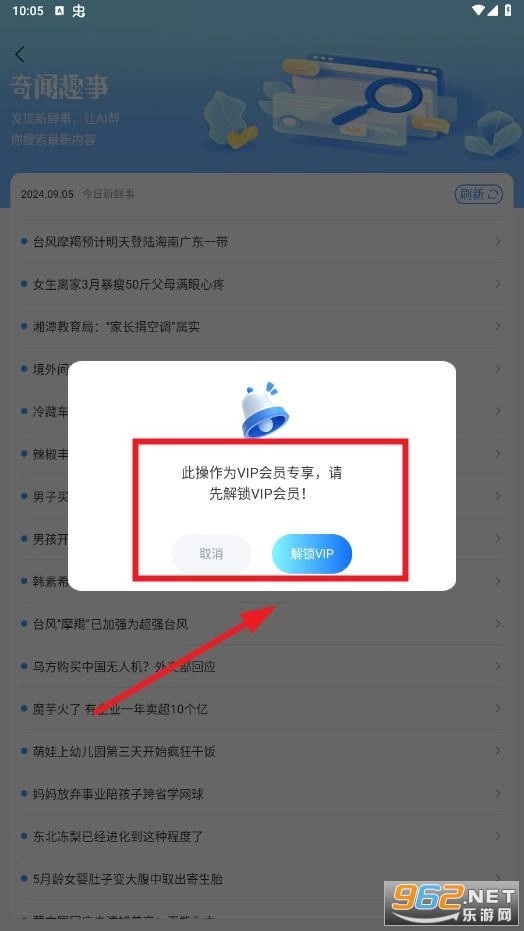
Task: Open 妈妈放弃事业陪孩子跨省学网球
Action: (262, 794)
